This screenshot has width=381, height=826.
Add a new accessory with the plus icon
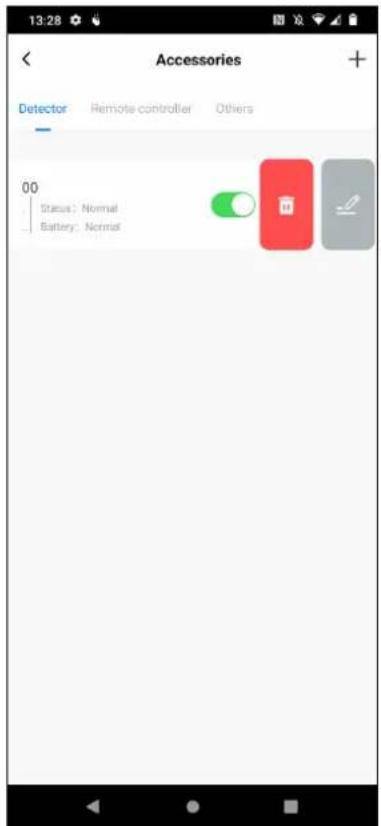tap(357, 60)
